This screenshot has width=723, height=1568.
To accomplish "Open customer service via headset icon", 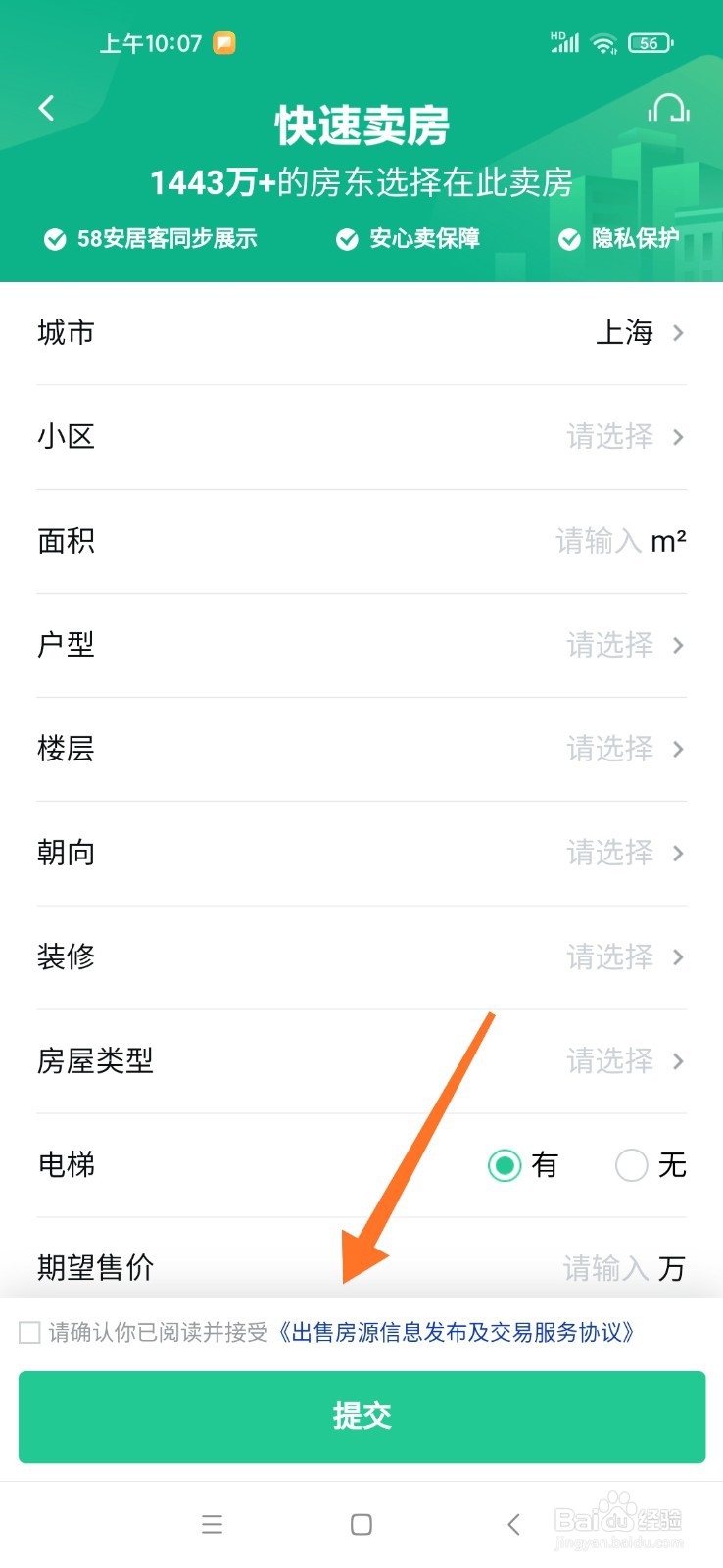I will 667,108.
